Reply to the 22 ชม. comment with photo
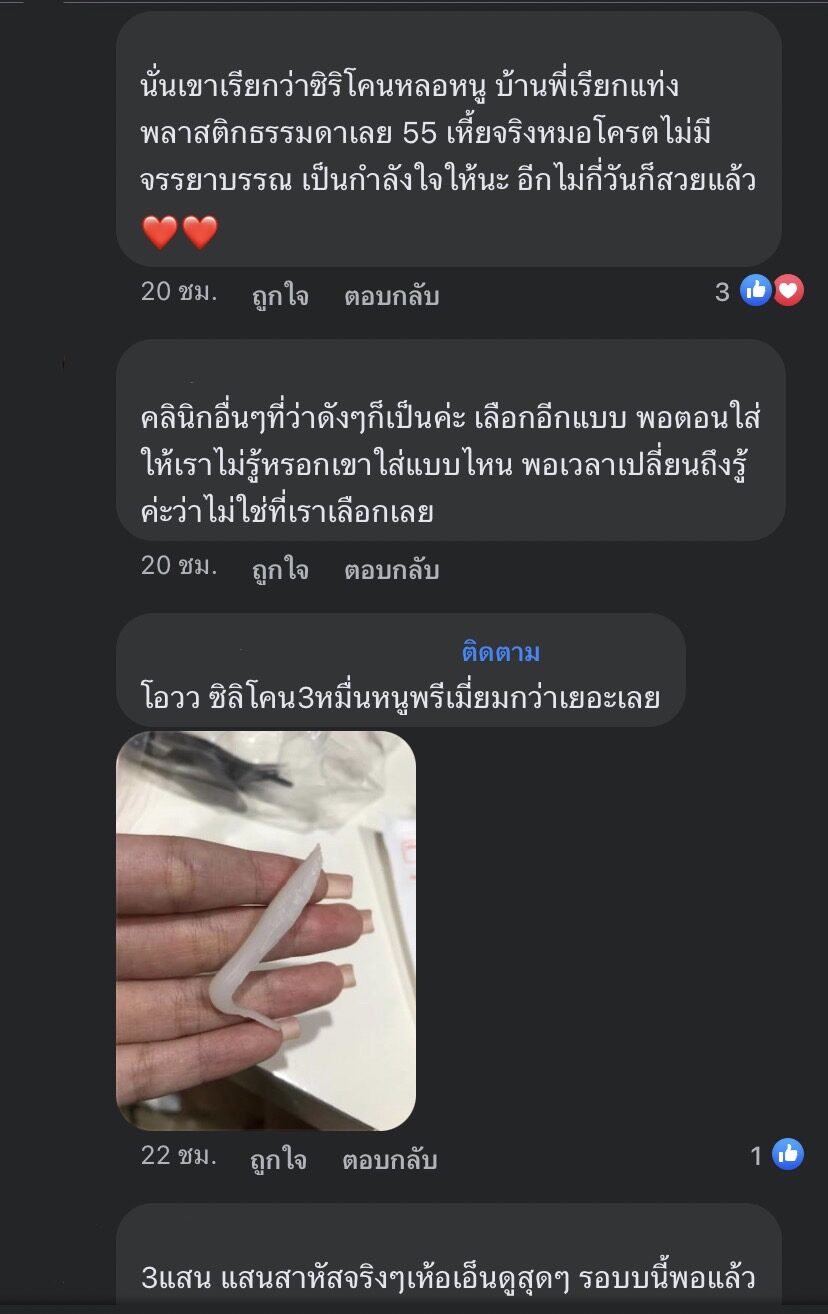Screen dimensions: 828x1314 point(390,1160)
